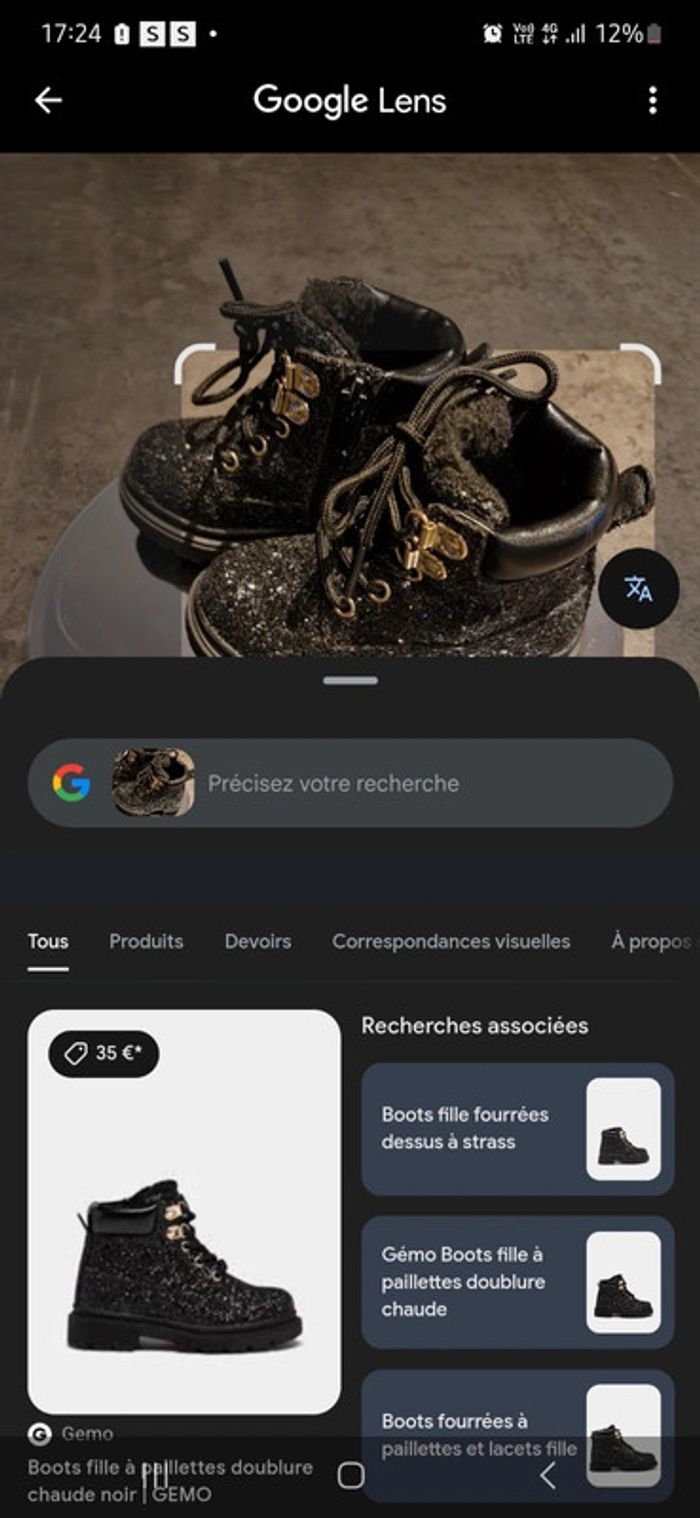The width and height of the screenshot is (700, 1518).
Task: Open the three-dot overflow menu
Action: 652,100
